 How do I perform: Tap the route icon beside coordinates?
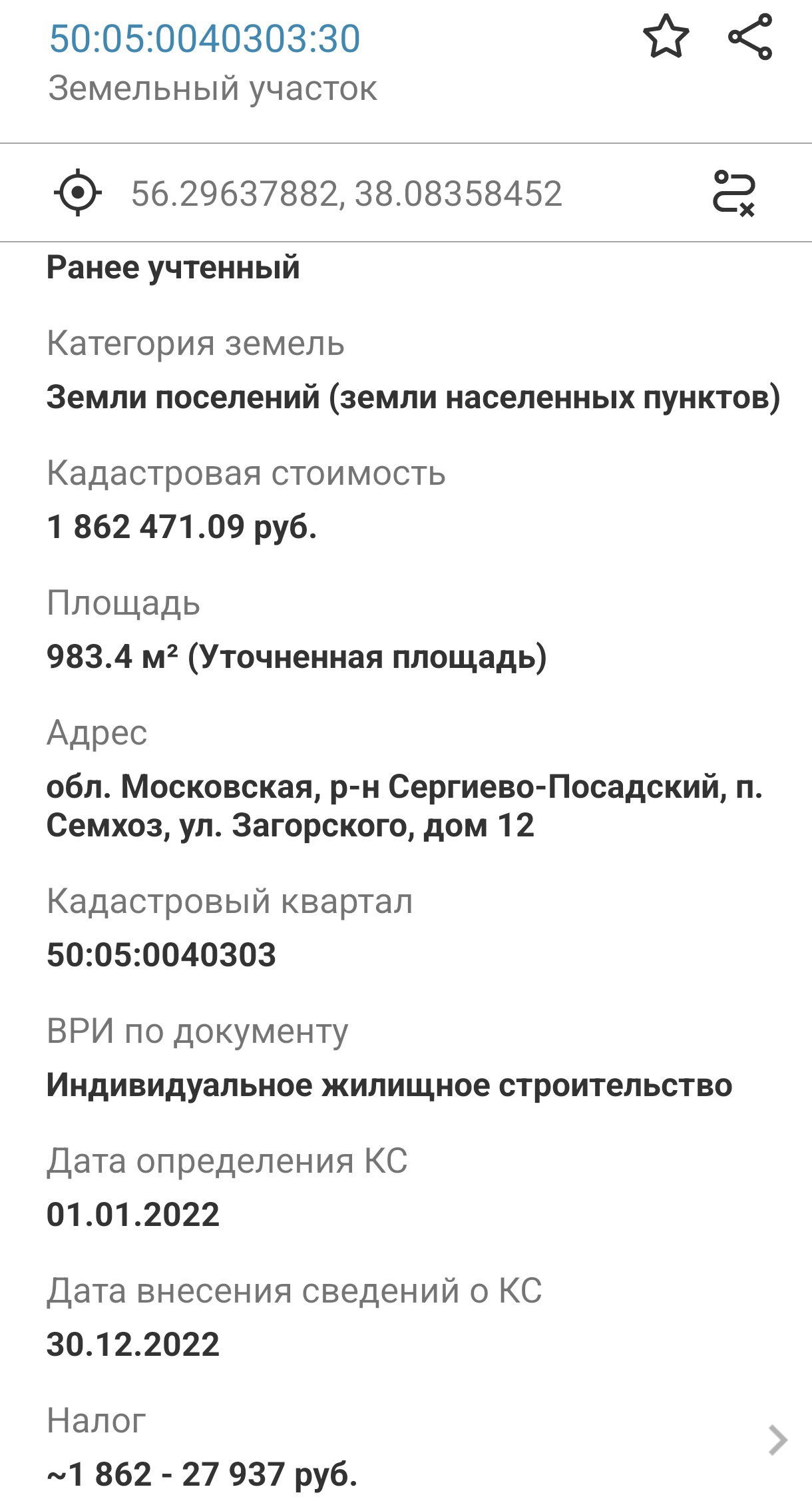tap(733, 193)
